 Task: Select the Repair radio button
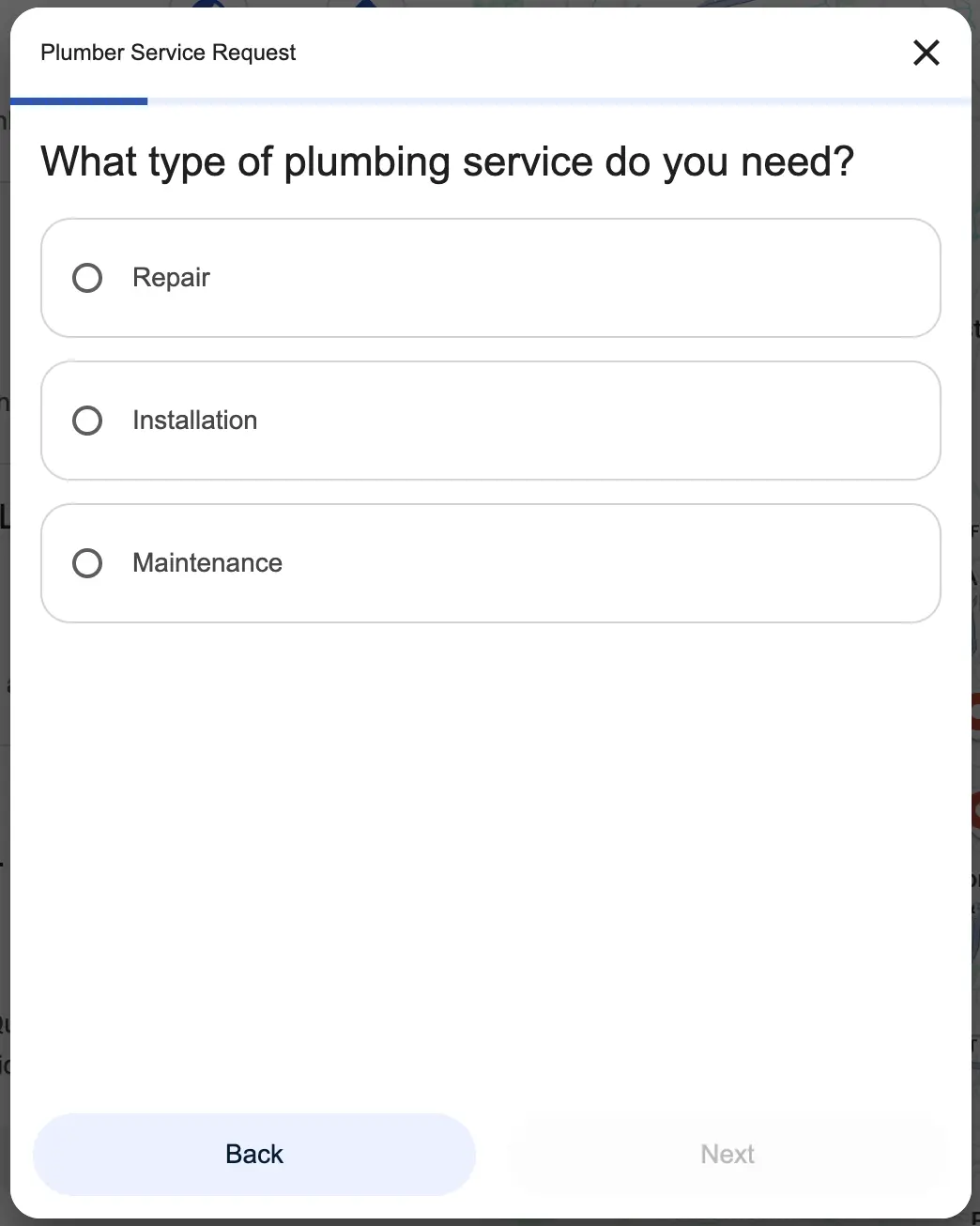pyautogui.click(x=87, y=278)
